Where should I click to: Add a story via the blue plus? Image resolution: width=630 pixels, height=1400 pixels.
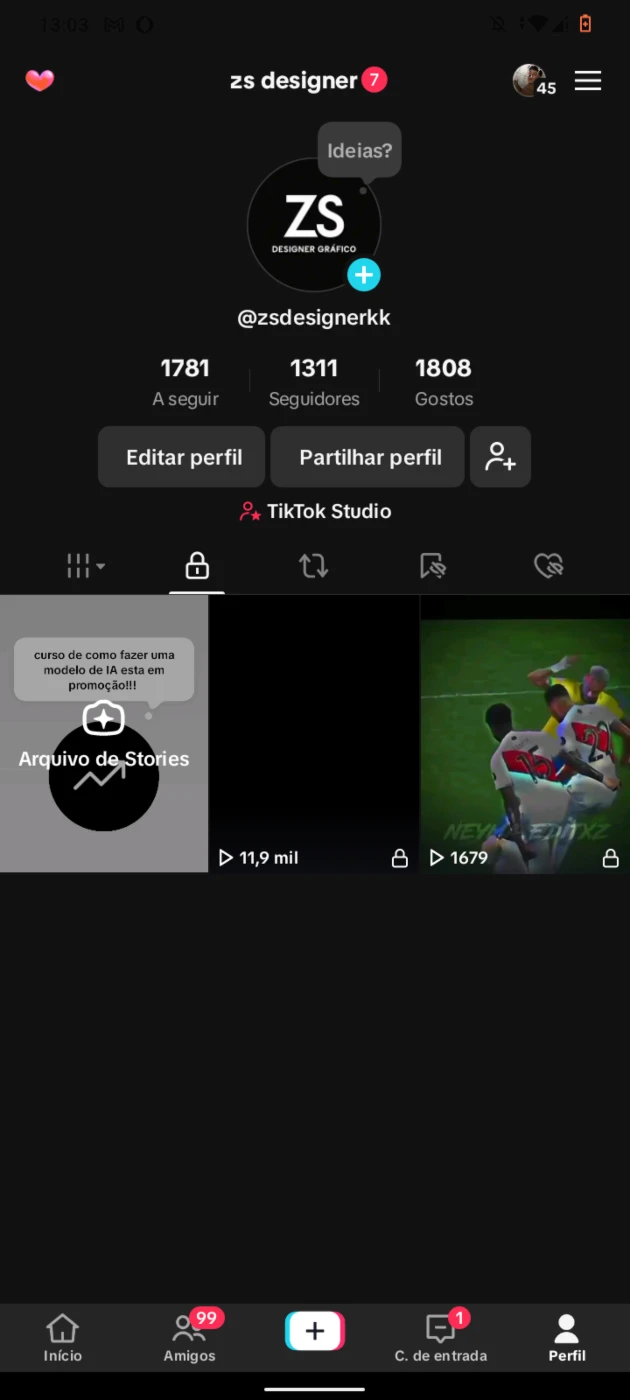[364, 274]
